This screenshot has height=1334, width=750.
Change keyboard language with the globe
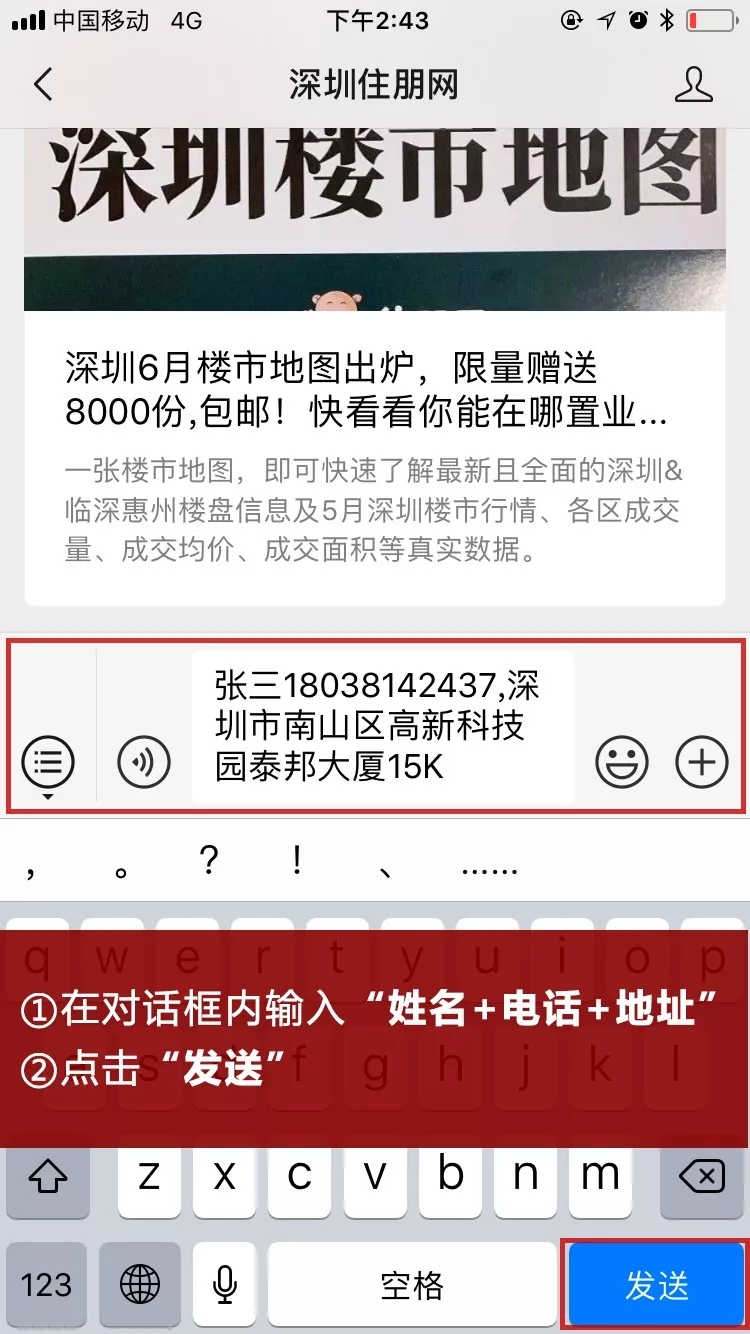point(141,1285)
